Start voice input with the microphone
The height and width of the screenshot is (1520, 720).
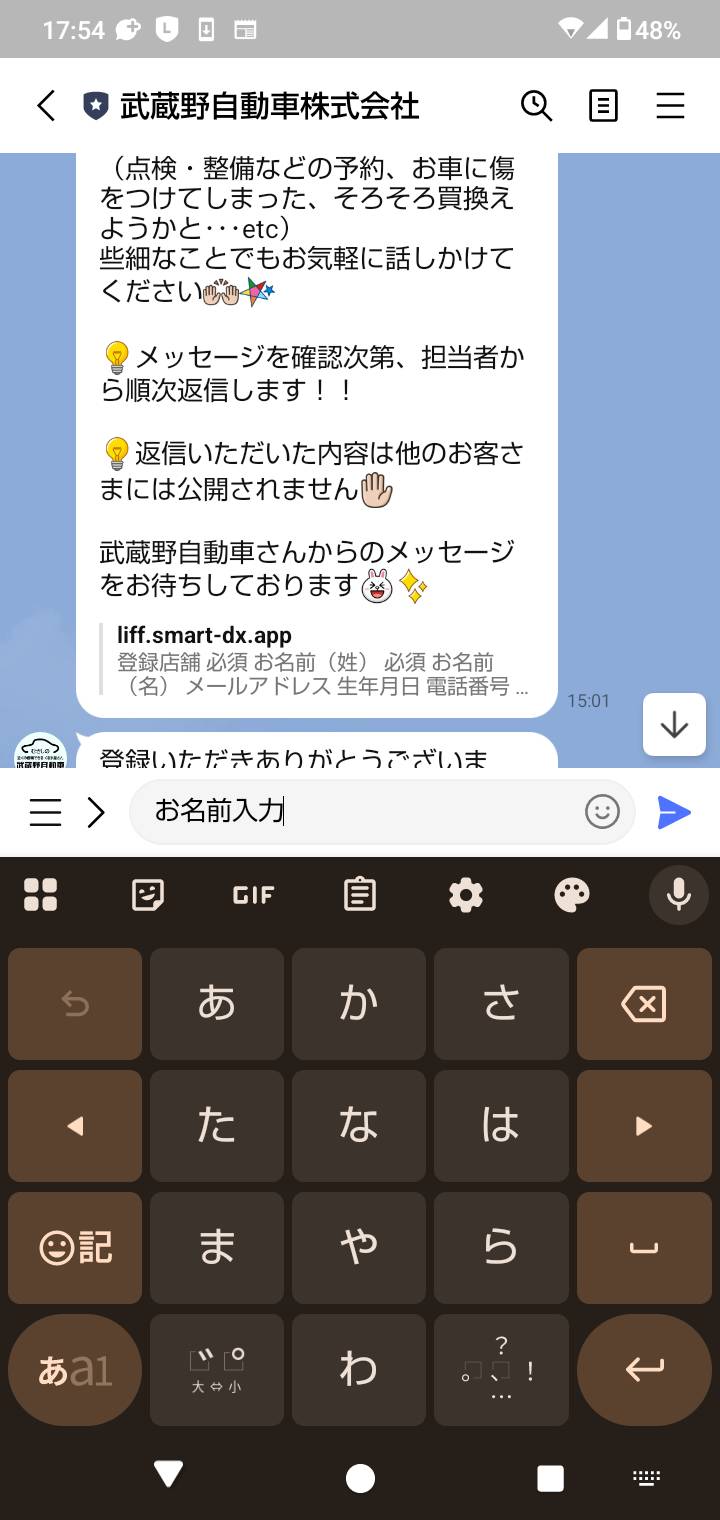pyautogui.click(x=679, y=894)
